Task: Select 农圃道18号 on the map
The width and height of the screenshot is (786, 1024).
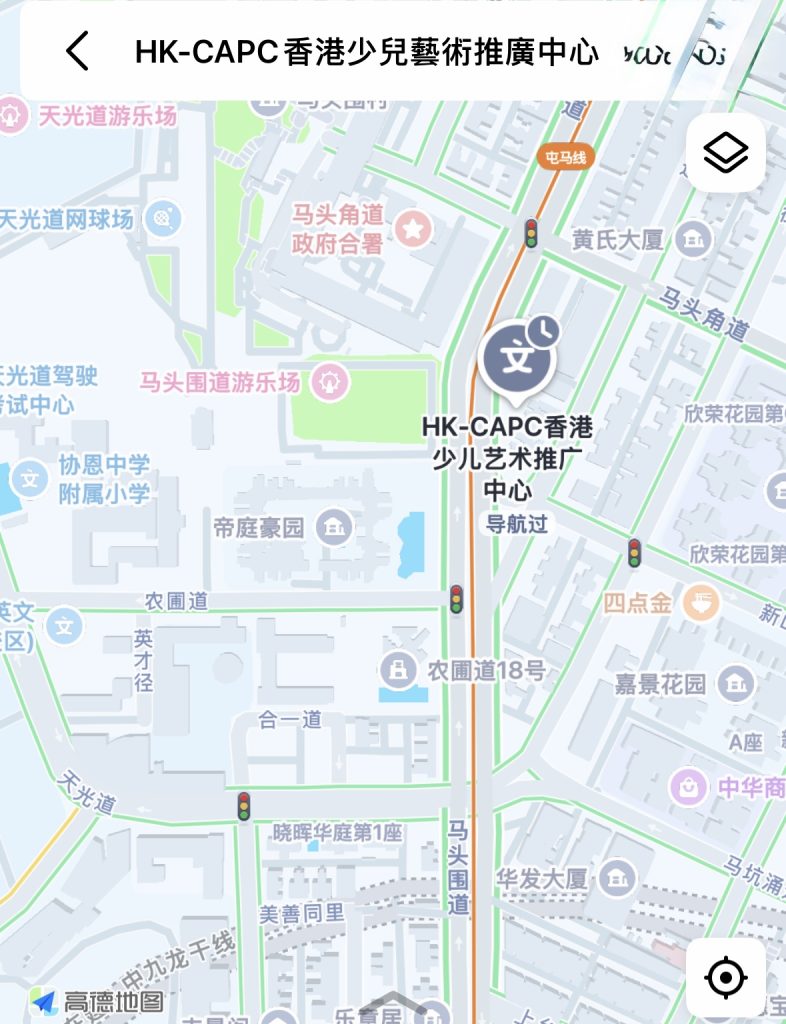Action: (x=399, y=670)
